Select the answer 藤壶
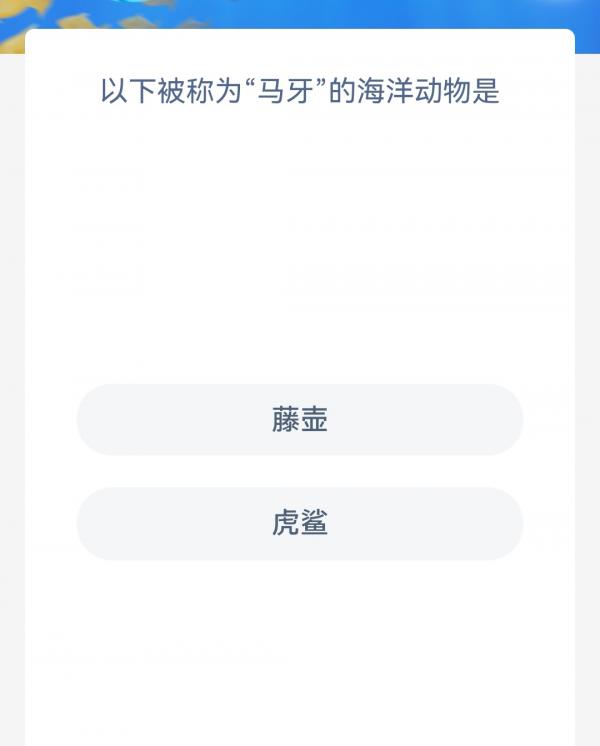The image size is (600, 746). (300, 420)
